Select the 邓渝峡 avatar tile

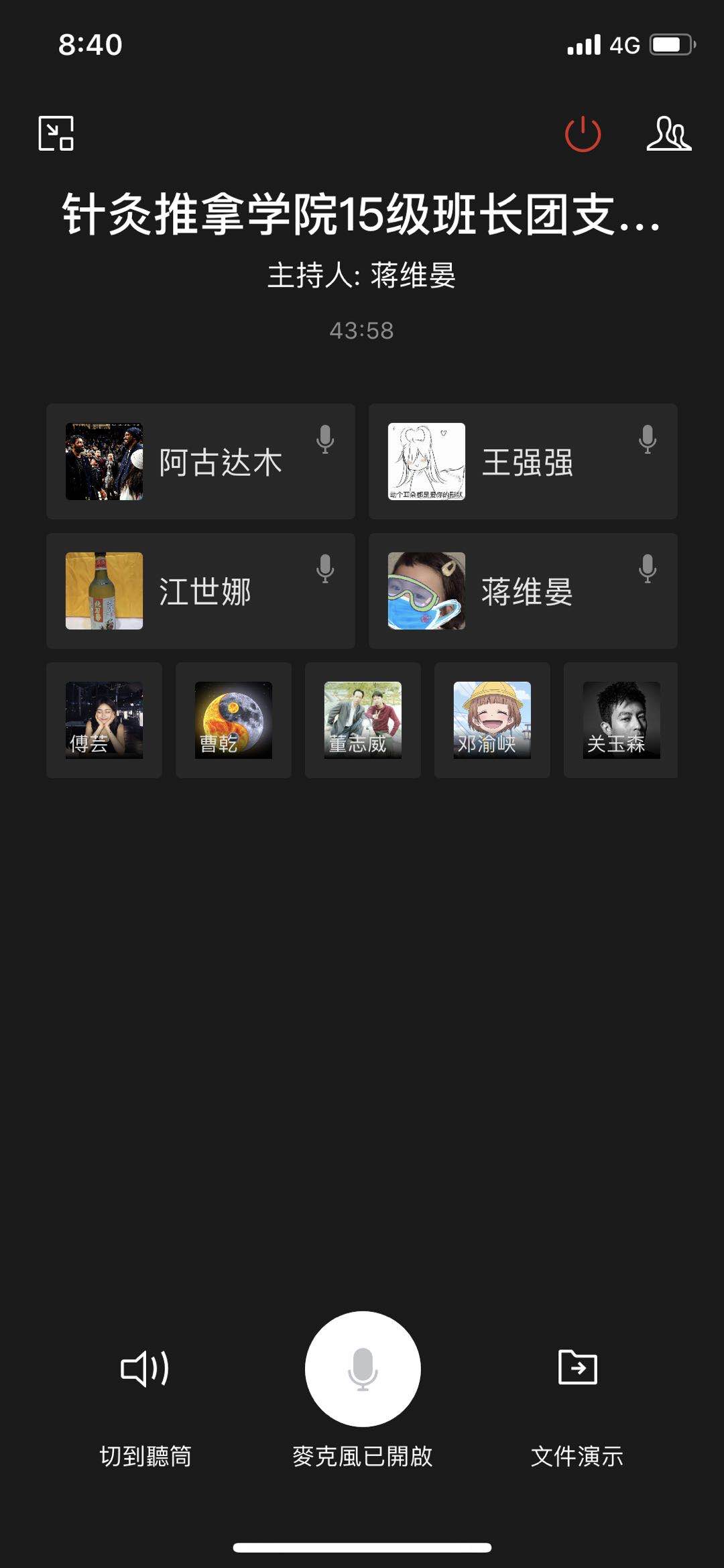(x=492, y=720)
